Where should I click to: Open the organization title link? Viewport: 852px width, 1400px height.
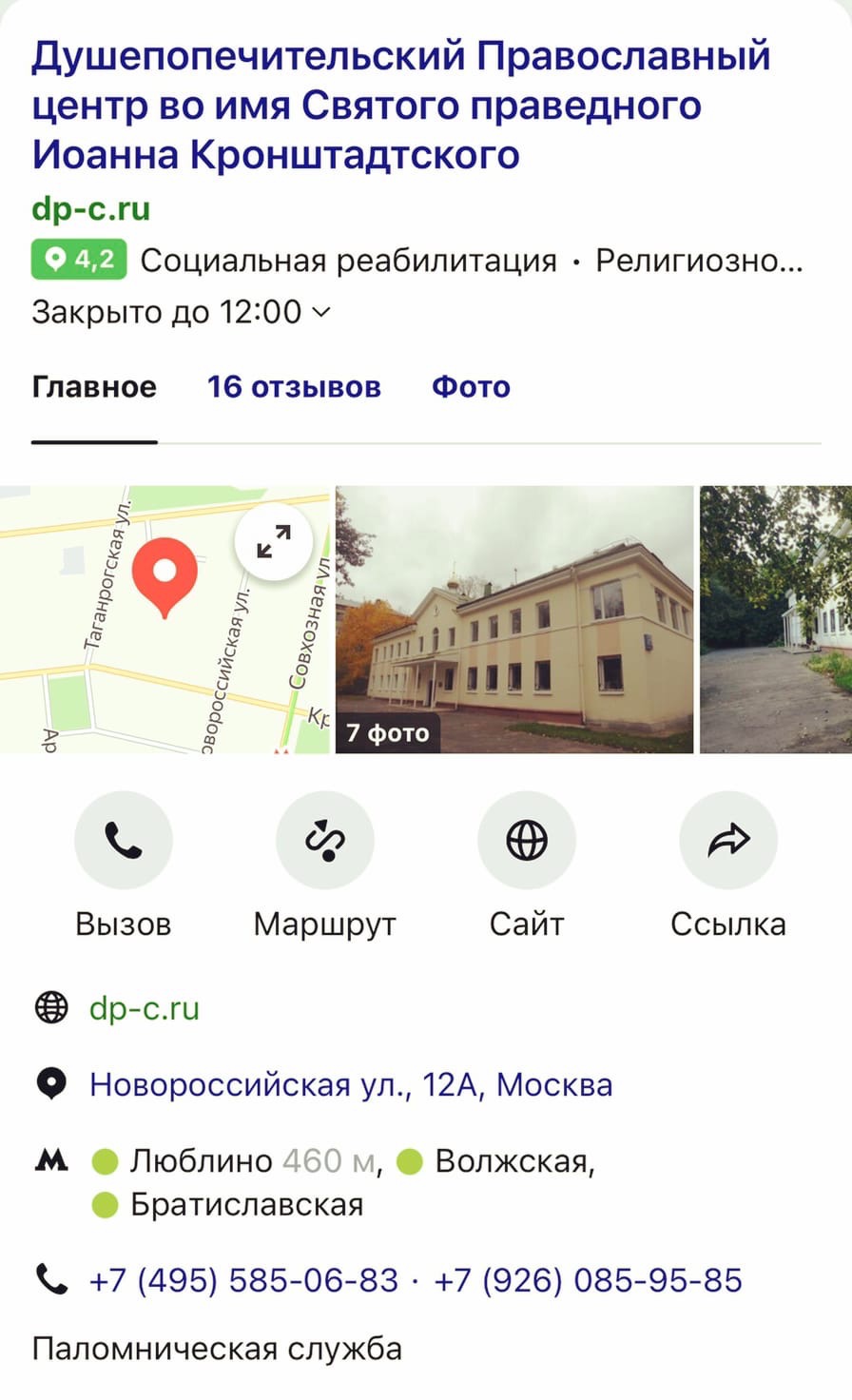tap(399, 106)
